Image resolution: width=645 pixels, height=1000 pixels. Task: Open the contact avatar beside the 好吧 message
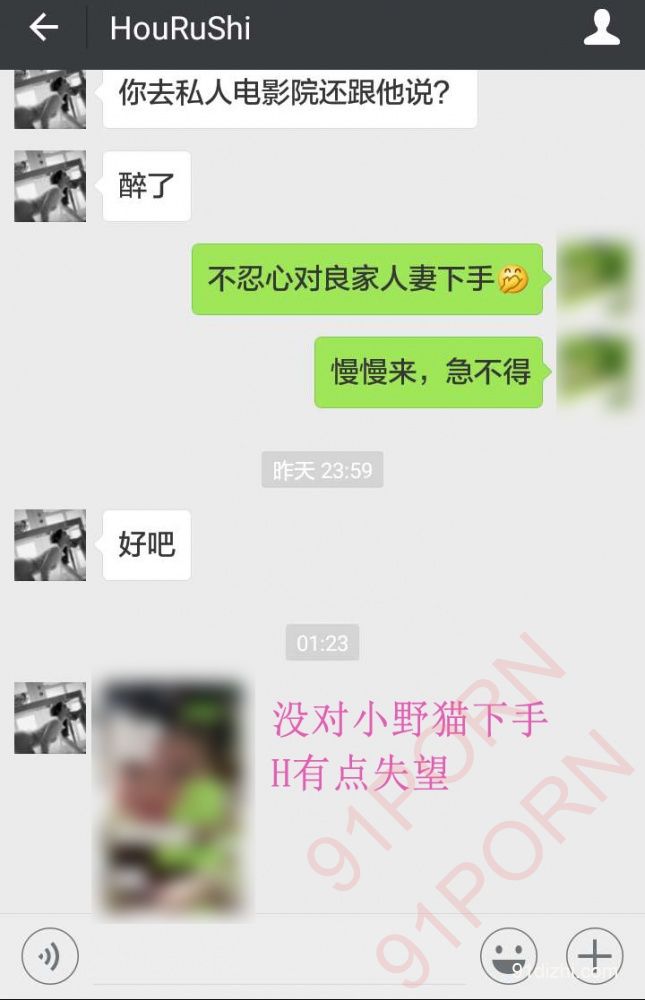point(50,545)
